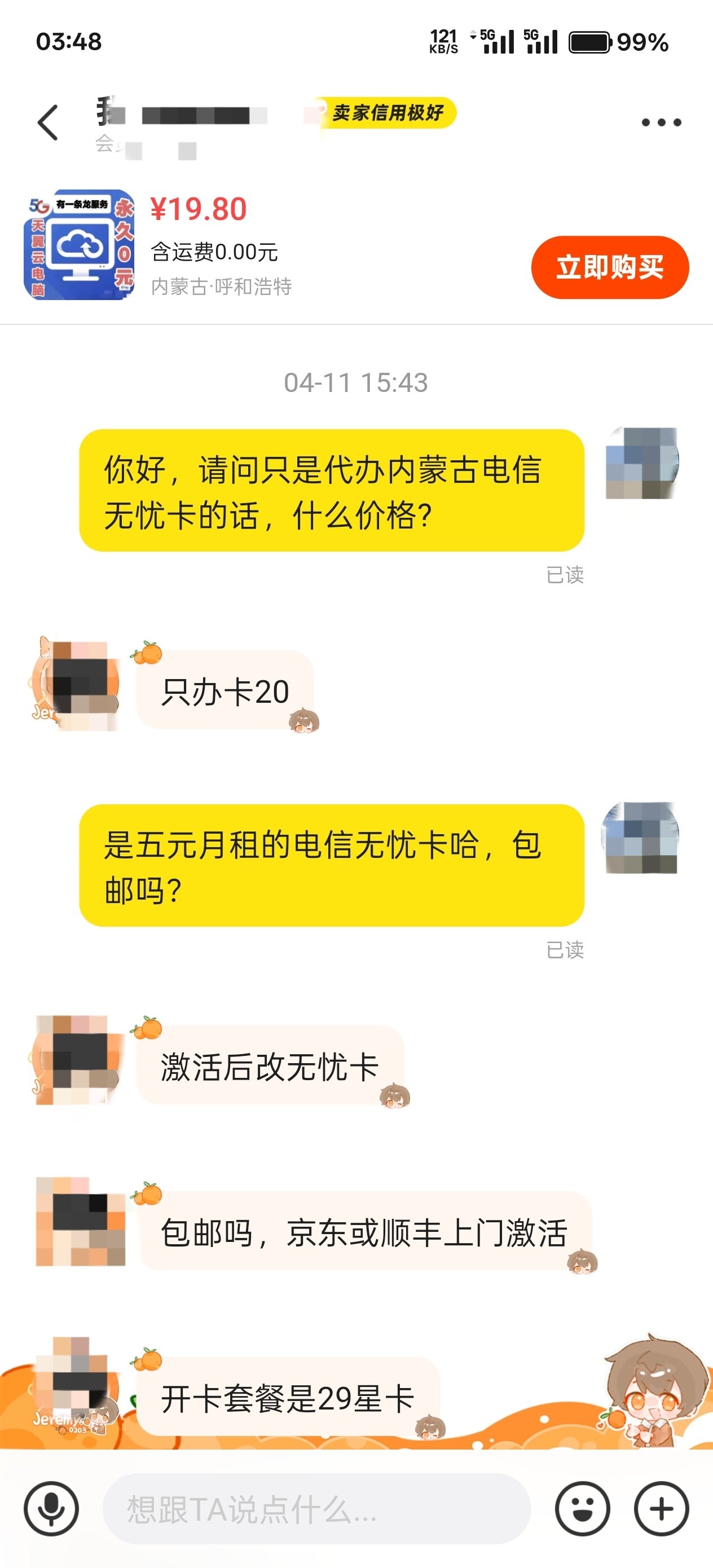Viewport: 713px width, 1568px height.
Task: Open the 卖家信用极好 credit badge
Action: tap(386, 113)
